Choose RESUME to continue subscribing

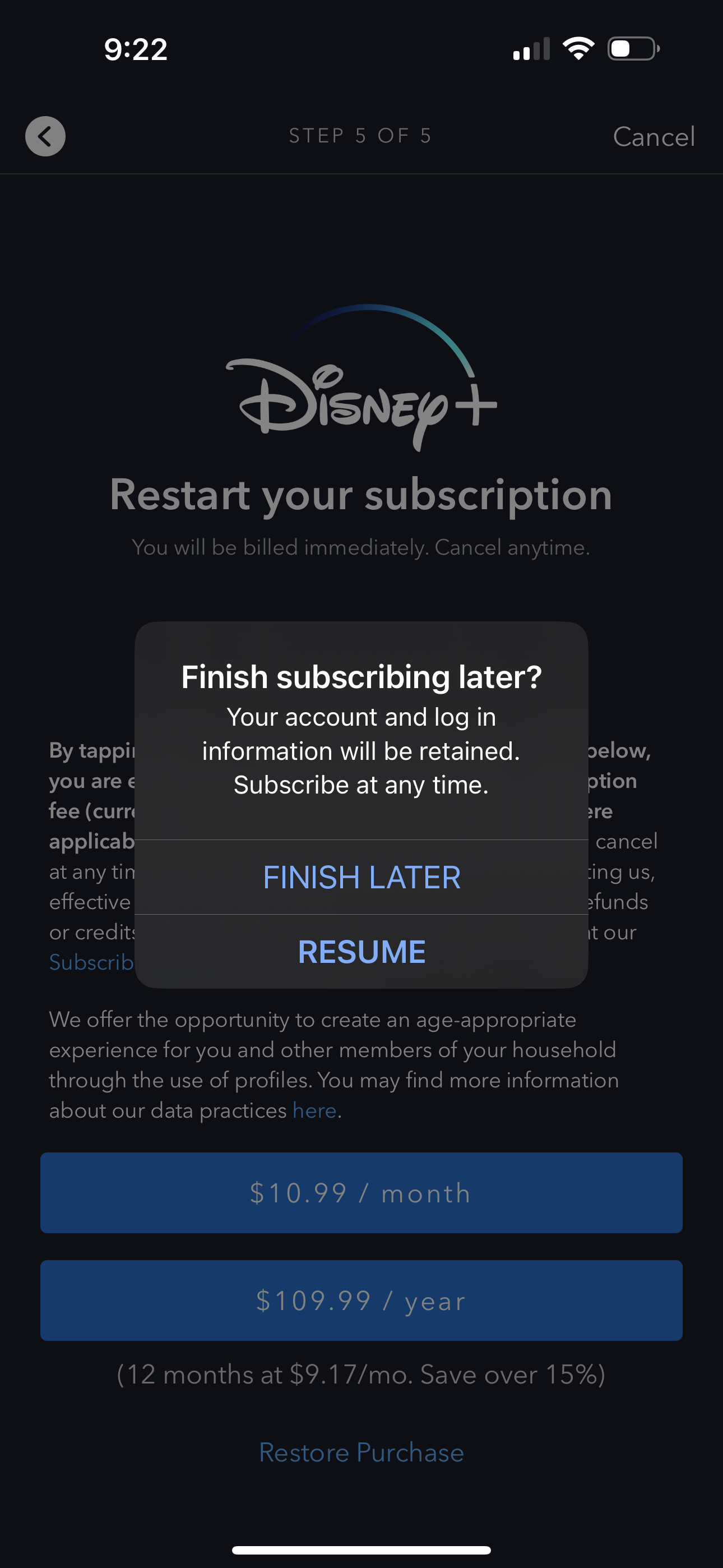point(361,951)
